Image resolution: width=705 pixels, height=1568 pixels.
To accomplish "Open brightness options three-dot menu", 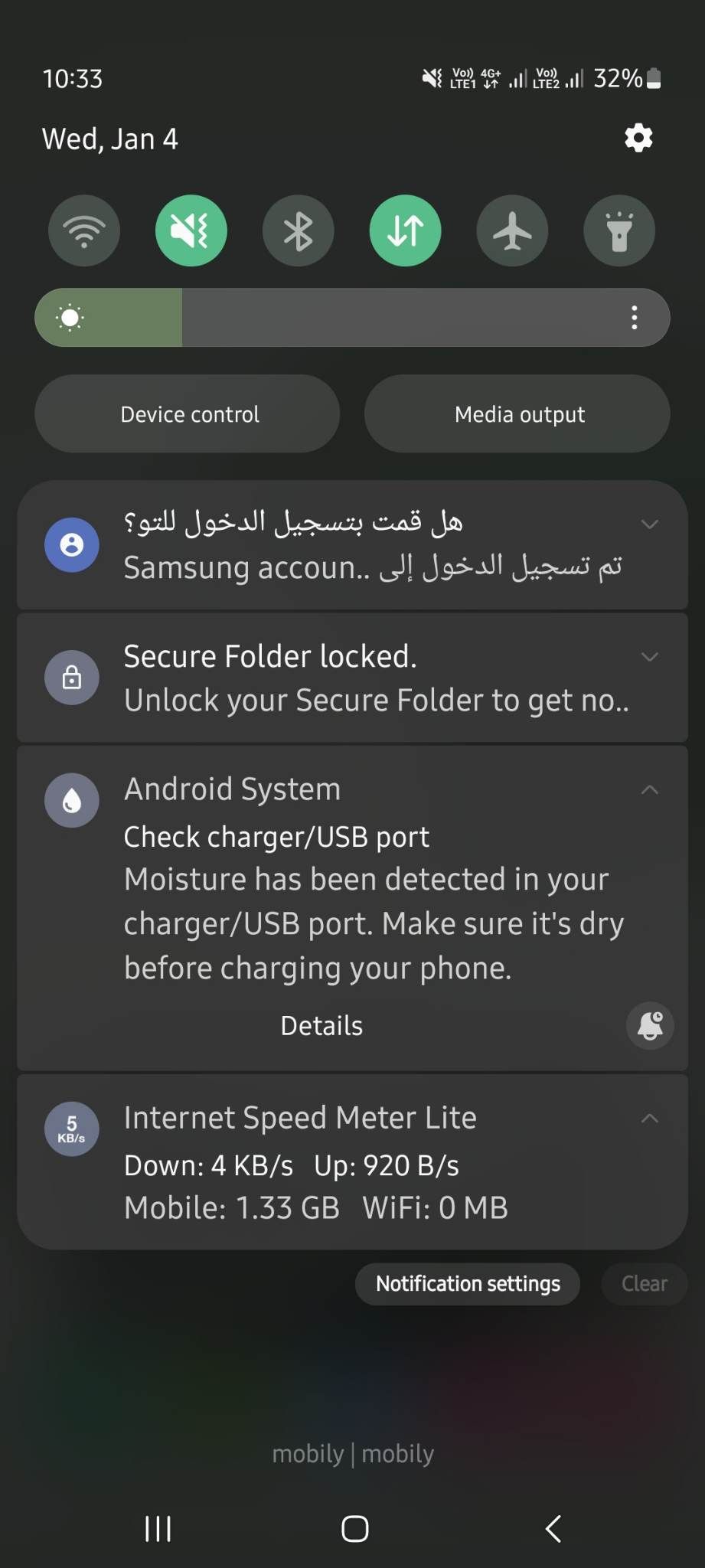I will 634,317.
